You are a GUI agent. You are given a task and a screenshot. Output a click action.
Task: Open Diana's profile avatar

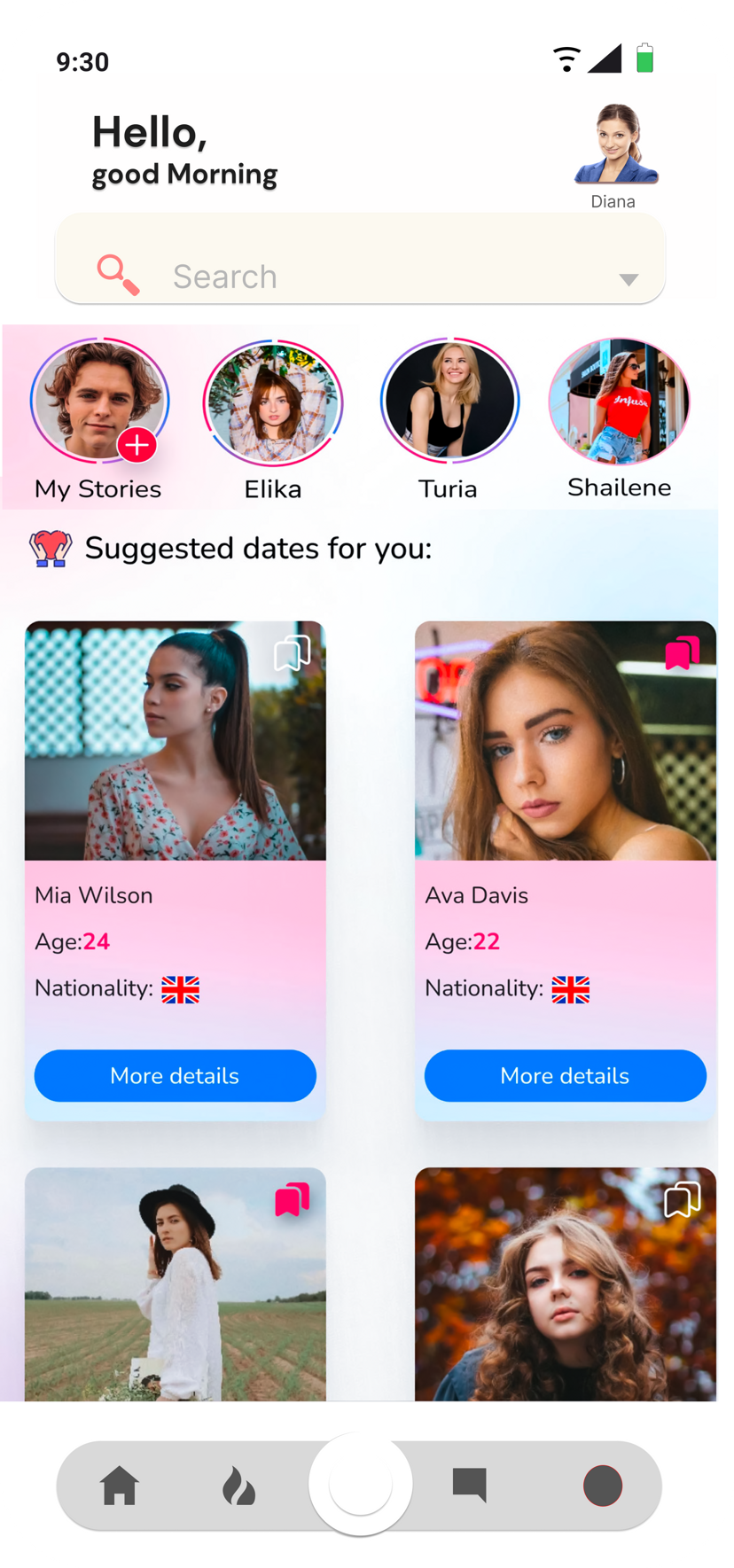coord(615,144)
